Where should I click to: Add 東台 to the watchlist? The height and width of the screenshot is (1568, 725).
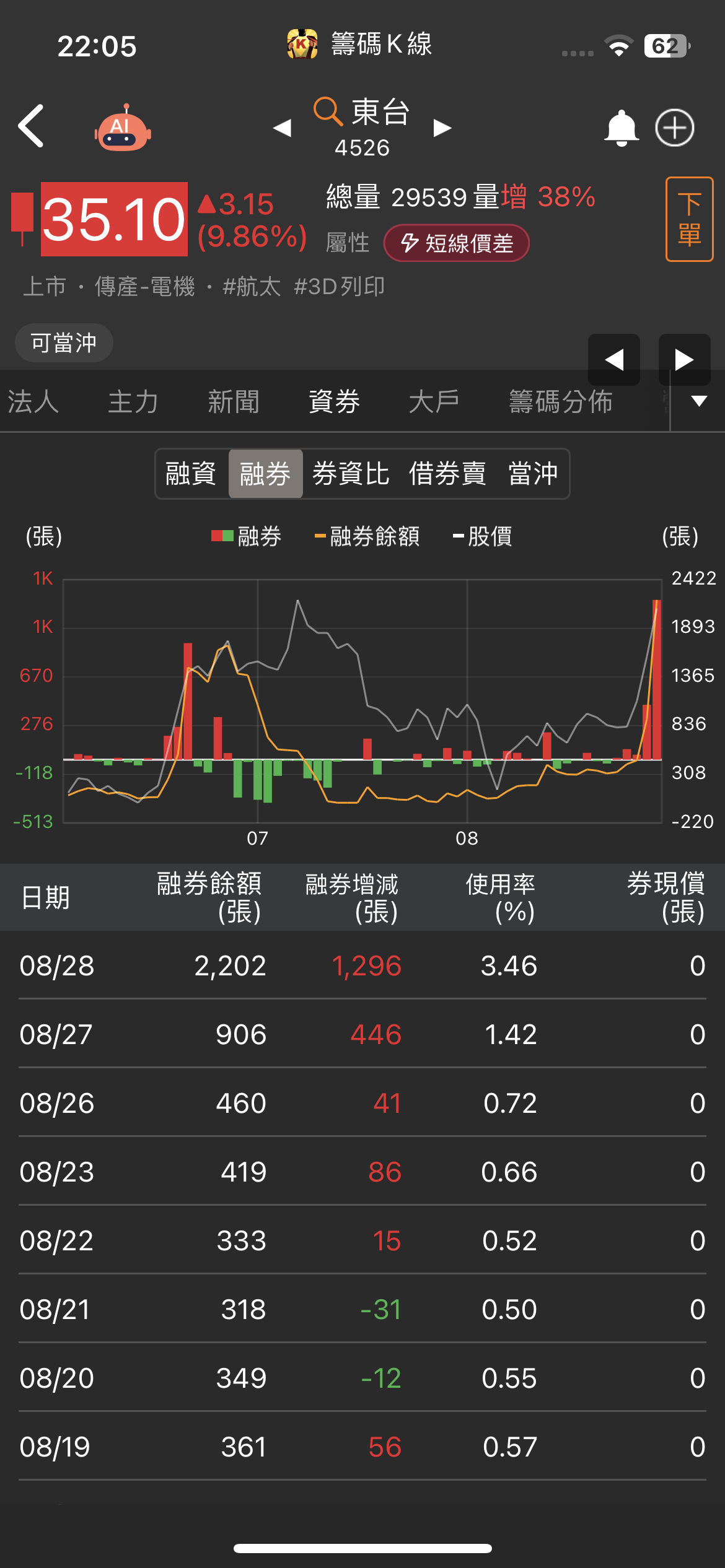pyautogui.click(x=674, y=128)
